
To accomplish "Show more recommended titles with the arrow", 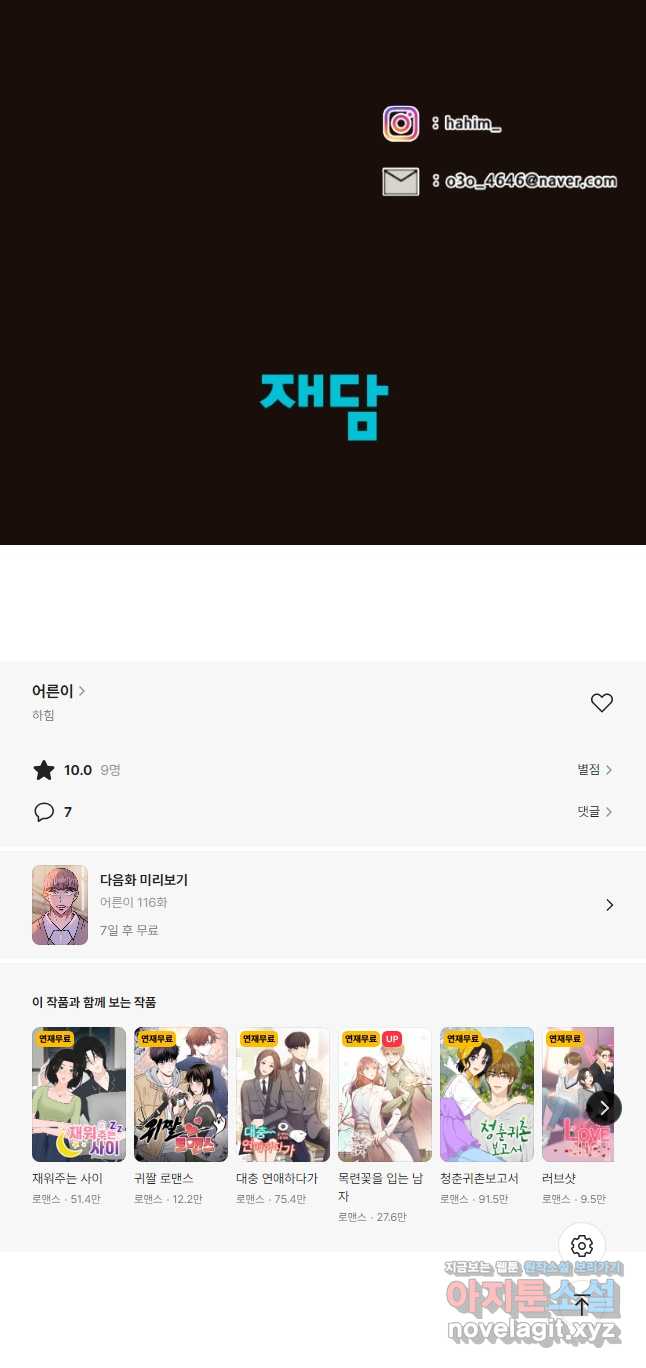I will 604,1107.
